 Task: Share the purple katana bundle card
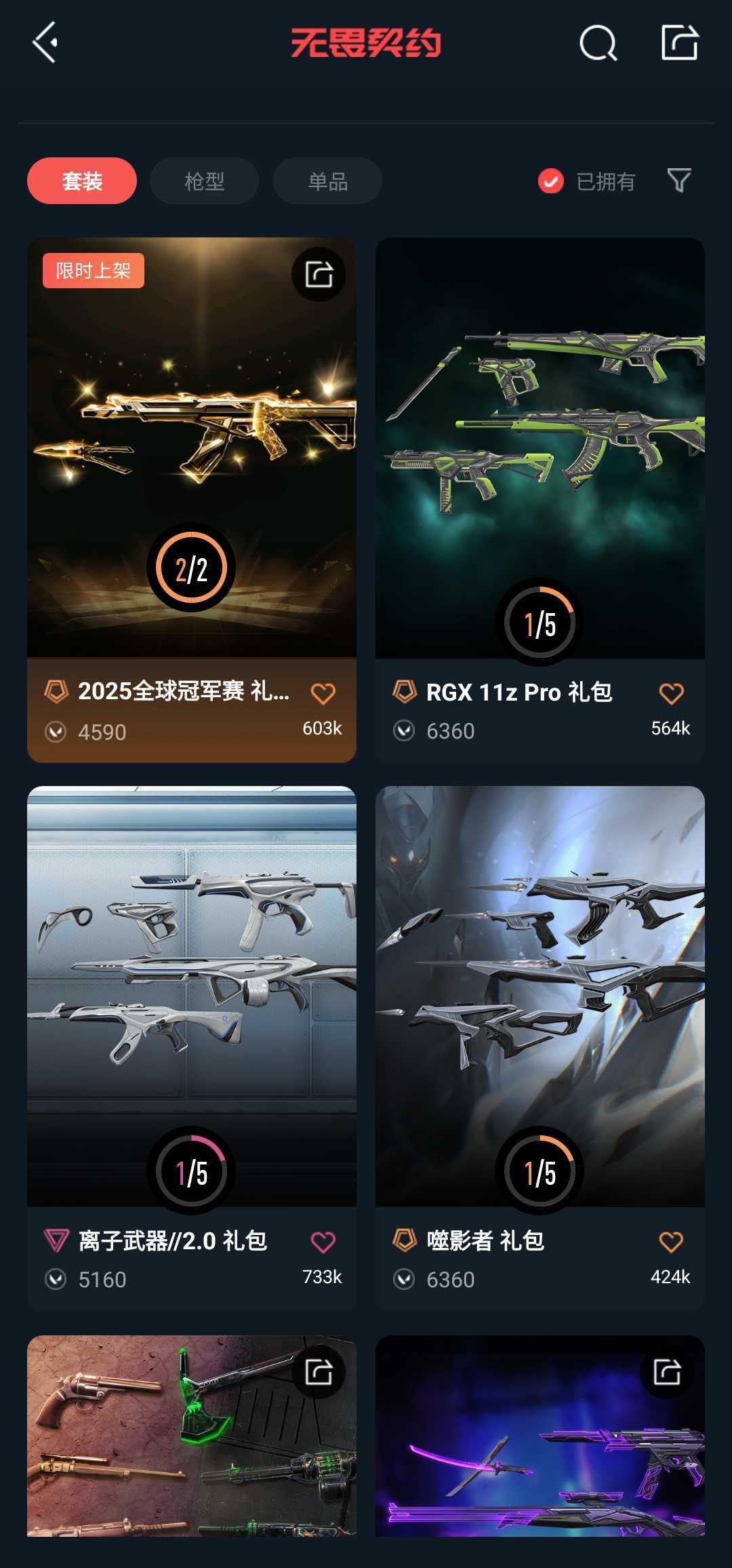[667, 1373]
